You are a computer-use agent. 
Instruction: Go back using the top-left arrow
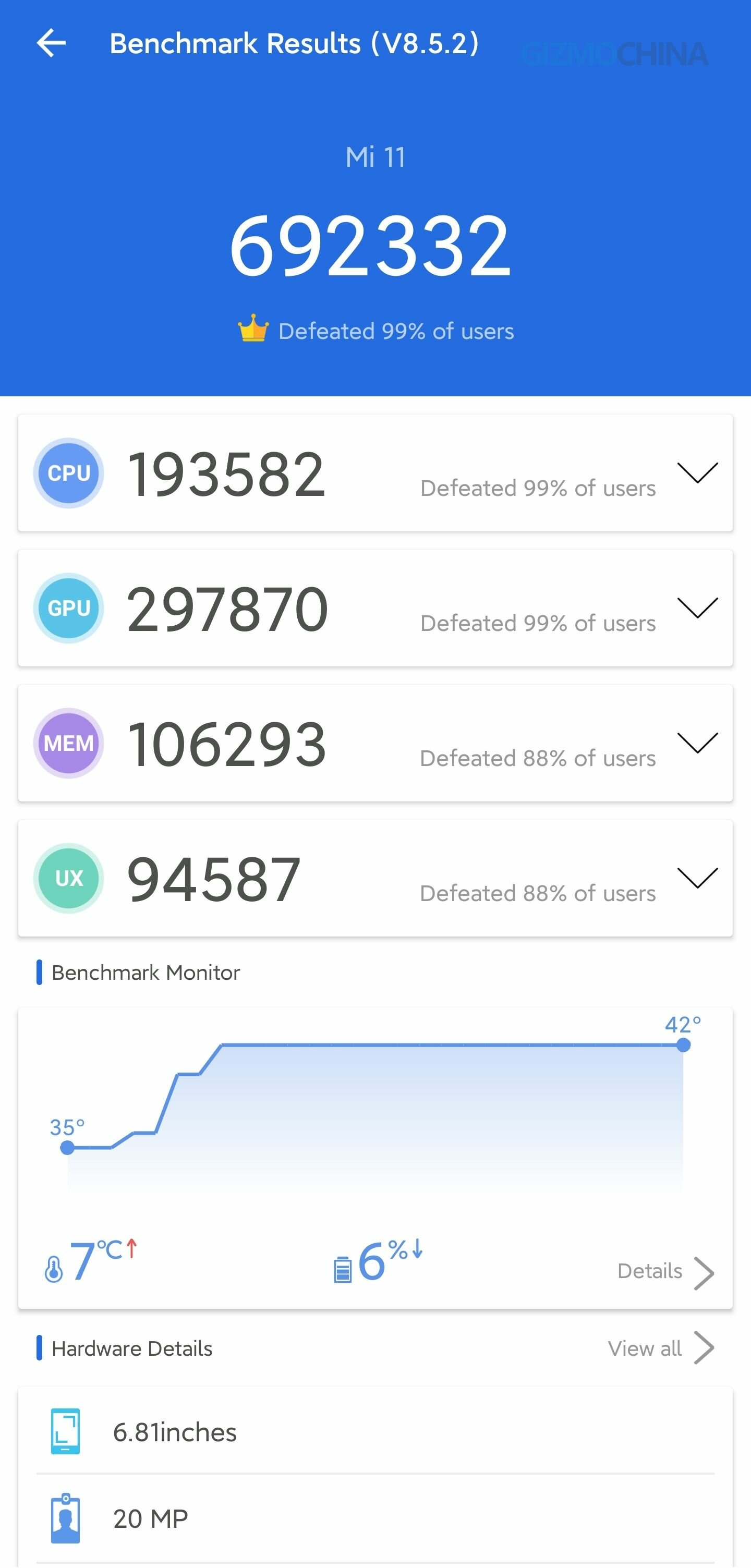point(51,43)
